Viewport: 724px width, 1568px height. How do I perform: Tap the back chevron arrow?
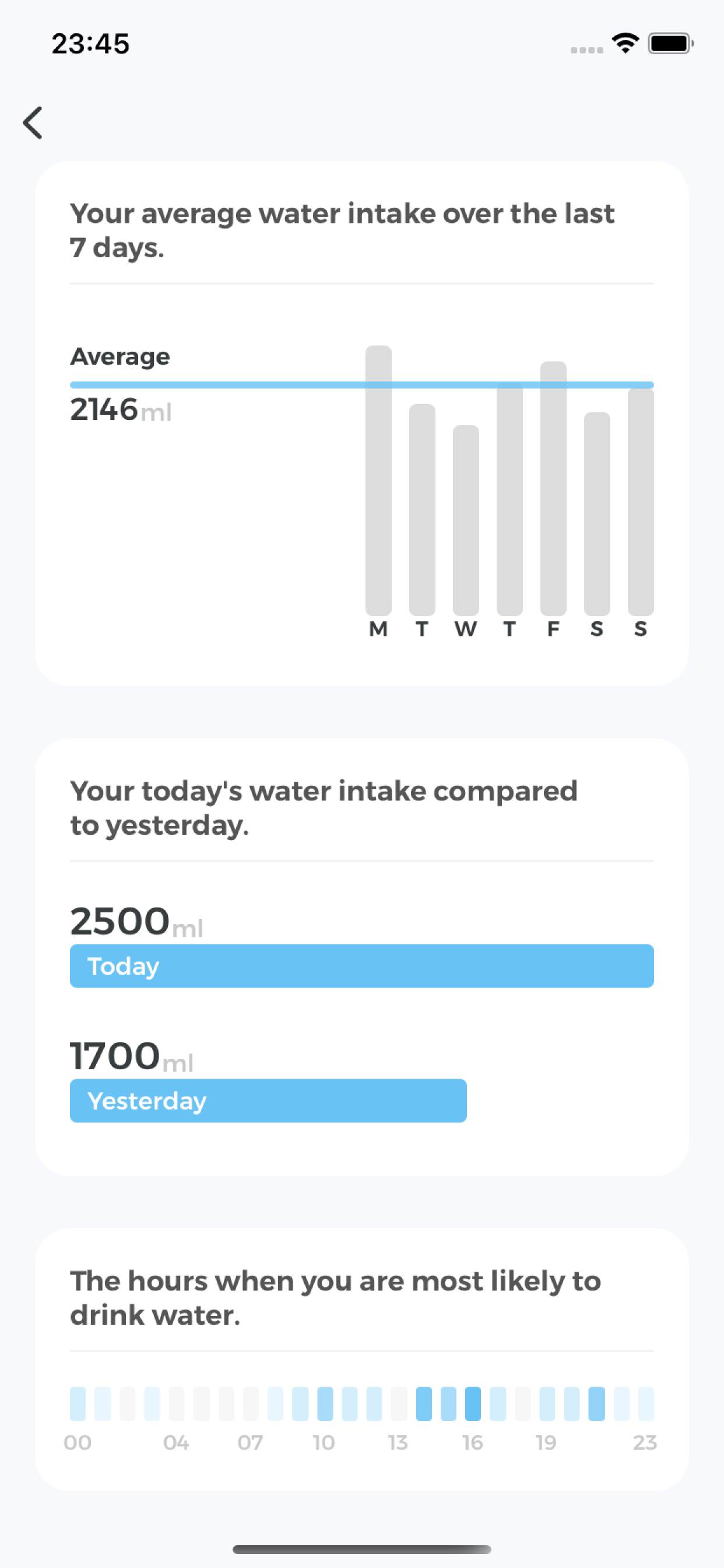(x=33, y=123)
